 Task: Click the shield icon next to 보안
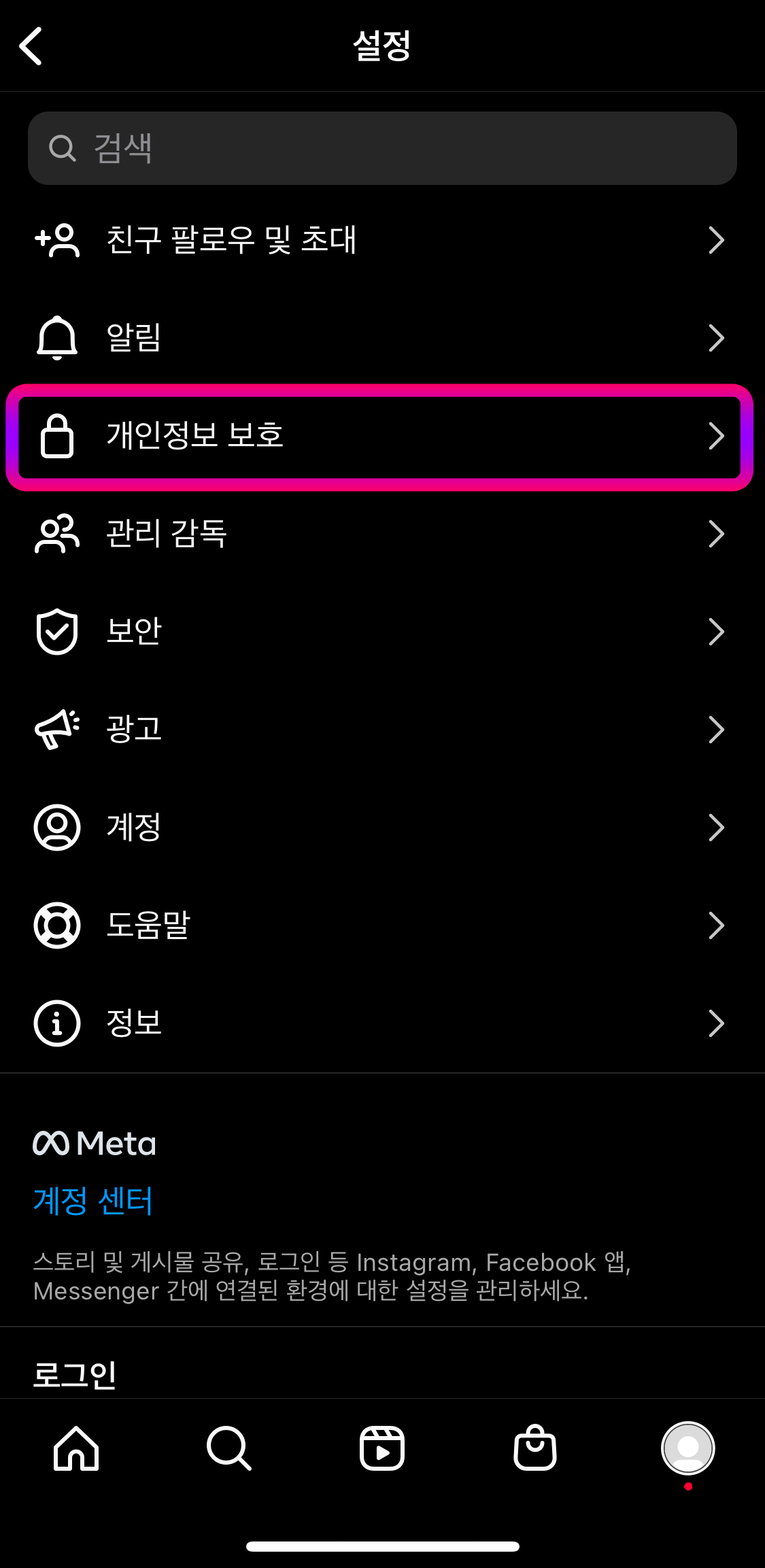[x=57, y=631]
